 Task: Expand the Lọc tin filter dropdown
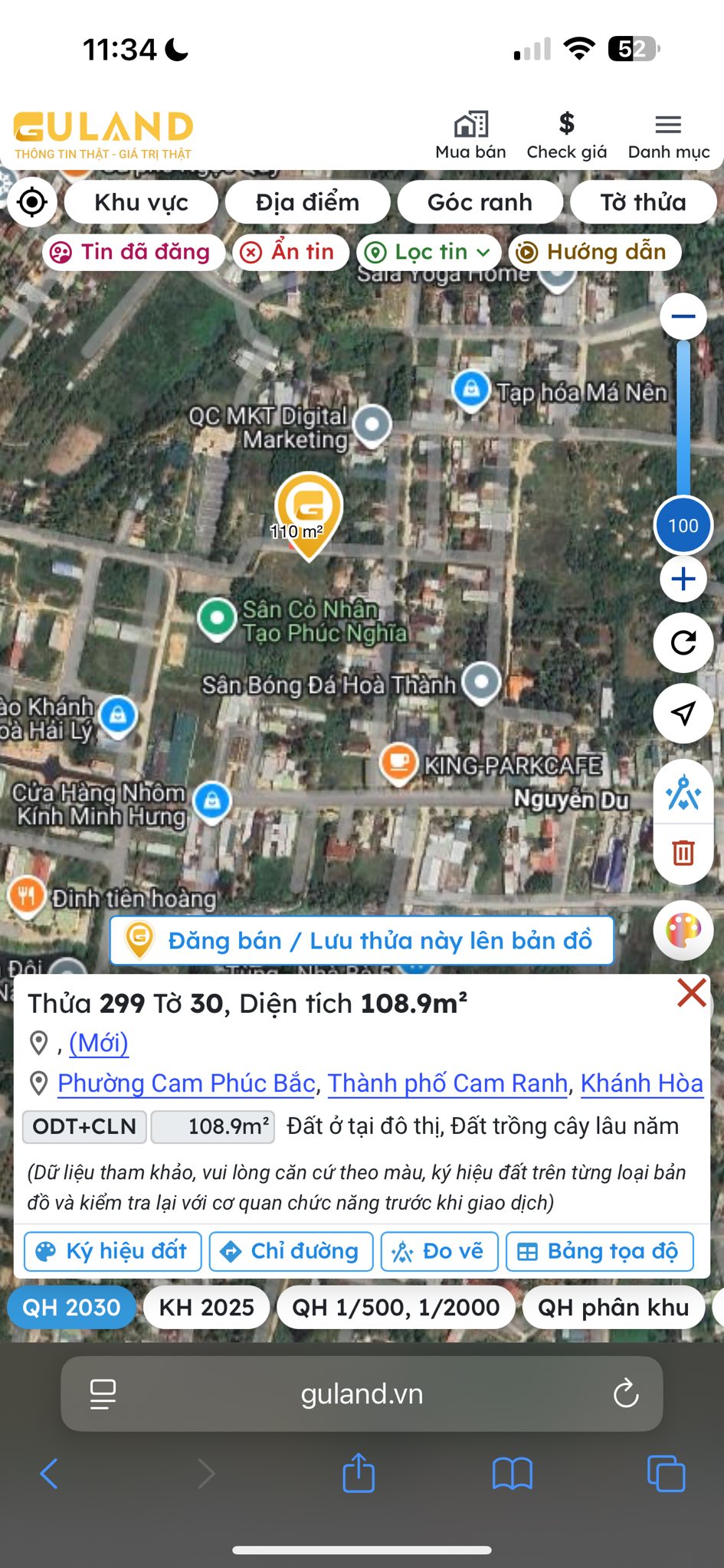point(428,252)
